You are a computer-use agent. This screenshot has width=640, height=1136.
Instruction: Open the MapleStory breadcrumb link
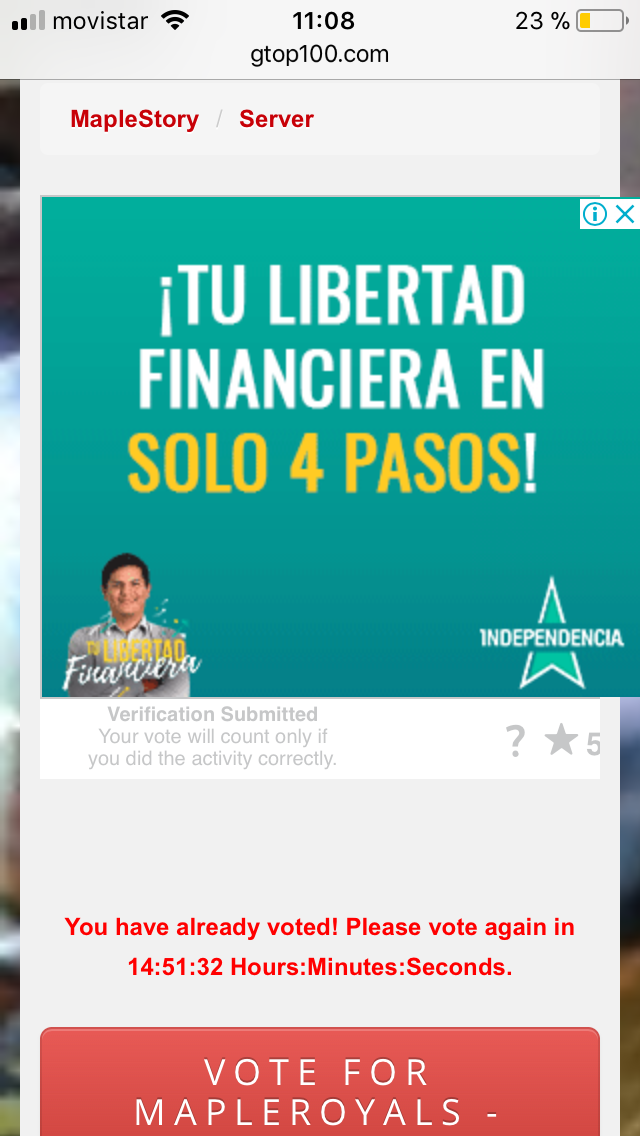pyautogui.click(x=134, y=119)
